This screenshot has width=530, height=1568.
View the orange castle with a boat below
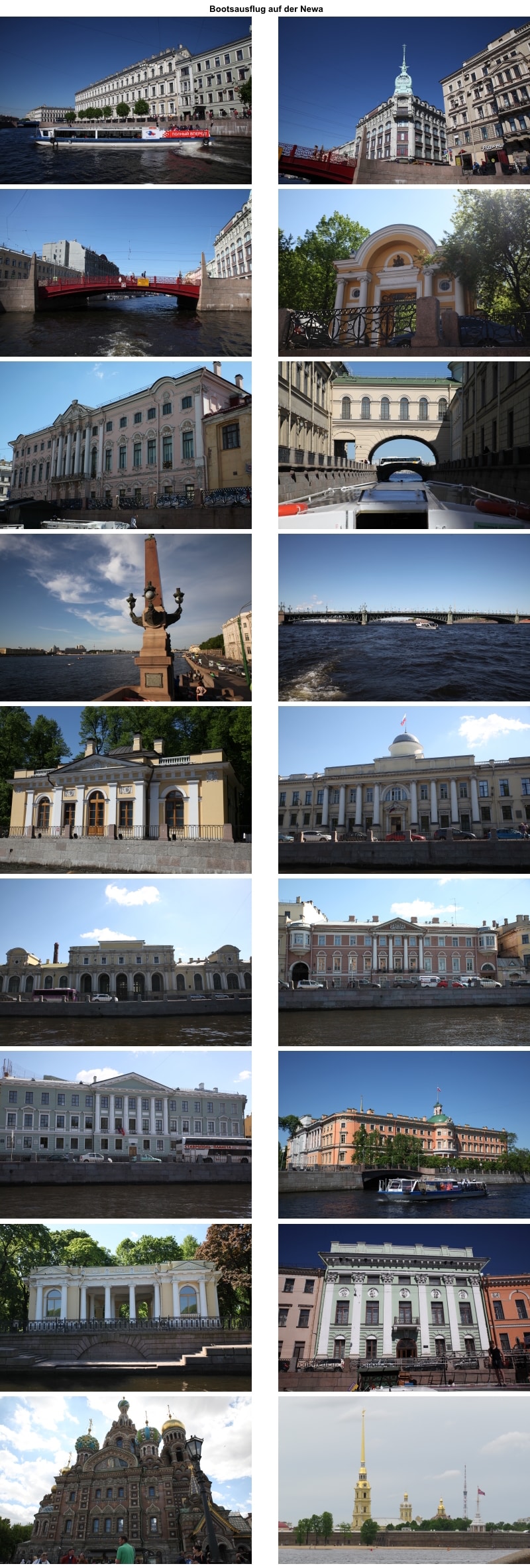click(403, 1134)
